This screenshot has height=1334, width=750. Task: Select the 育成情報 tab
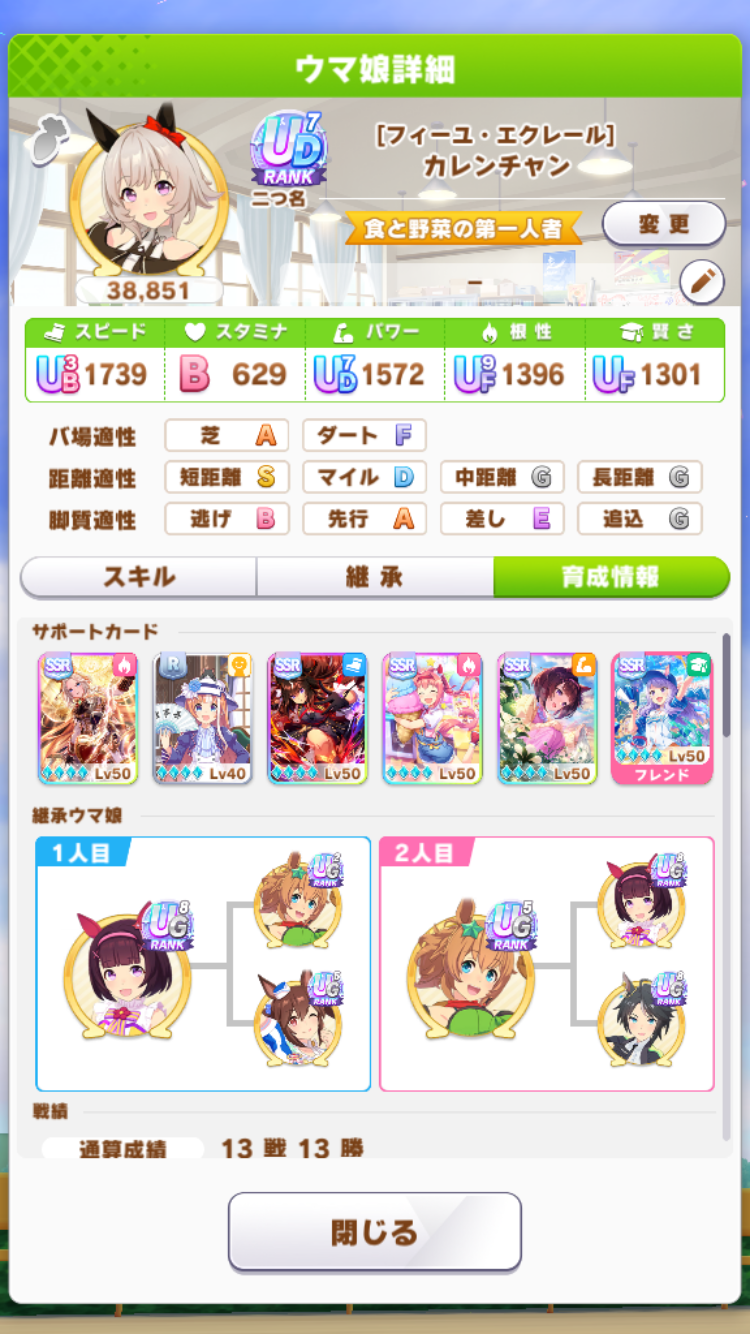(610, 577)
